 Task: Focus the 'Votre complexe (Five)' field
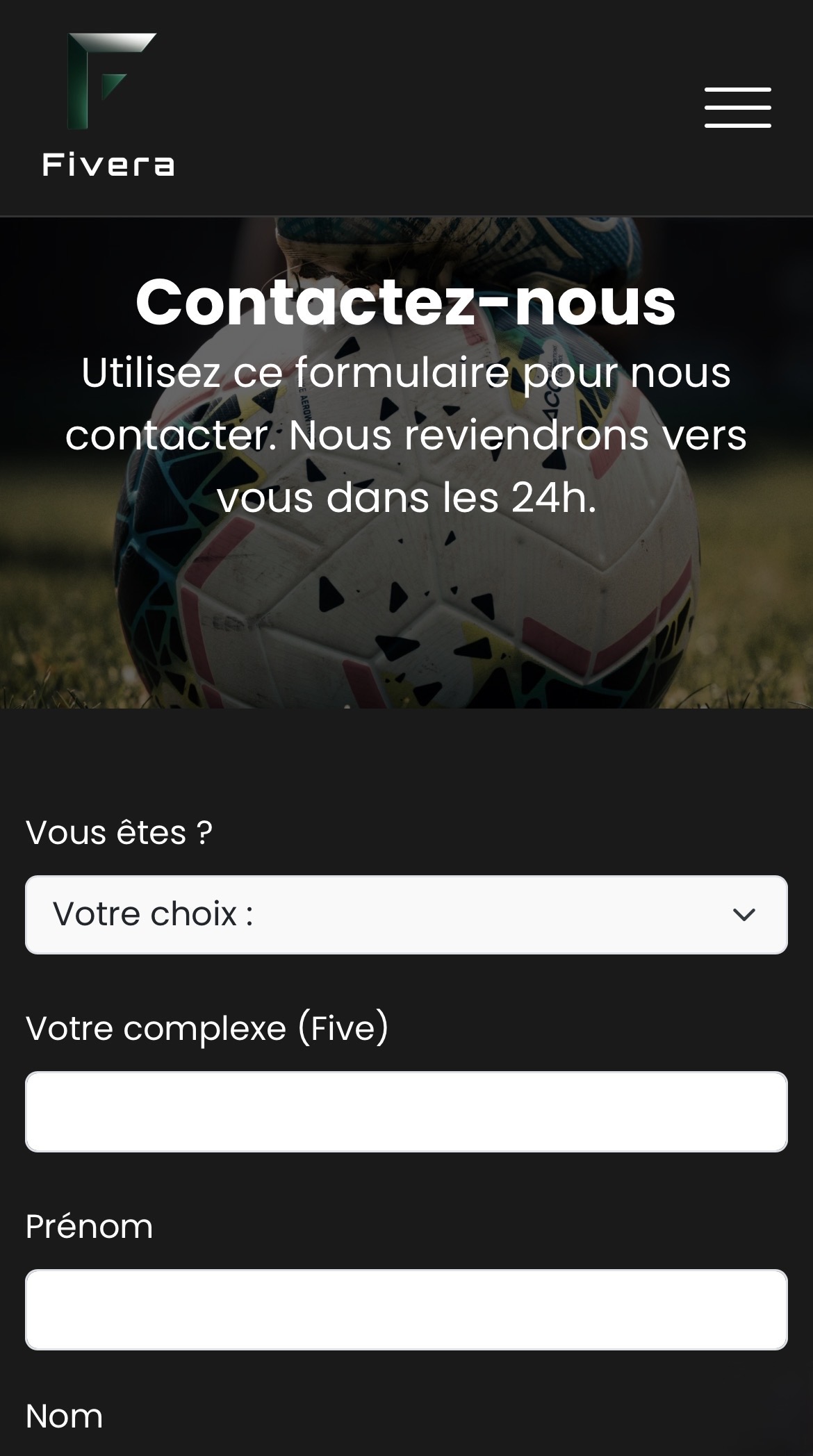pyautogui.click(x=406, y=1111)
